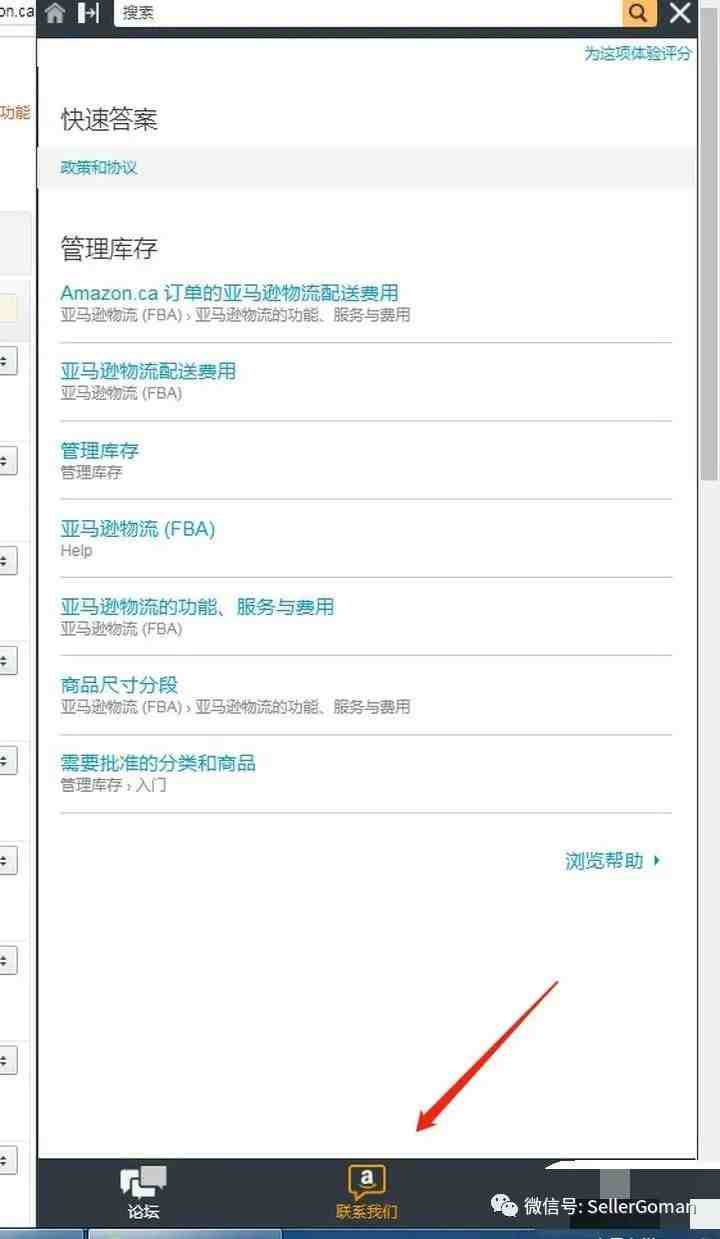This screenshot has width=720, height=1239.
Task: Open 商品尺寸分段 help article
Action: click(119, 685)
